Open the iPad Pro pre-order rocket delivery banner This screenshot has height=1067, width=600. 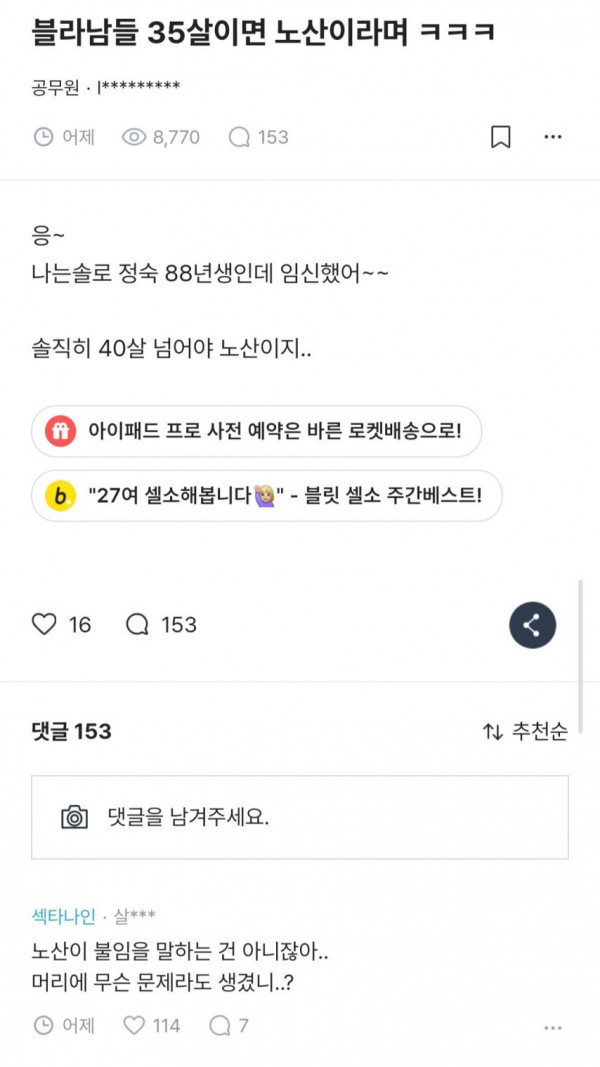tap(256, 431)
